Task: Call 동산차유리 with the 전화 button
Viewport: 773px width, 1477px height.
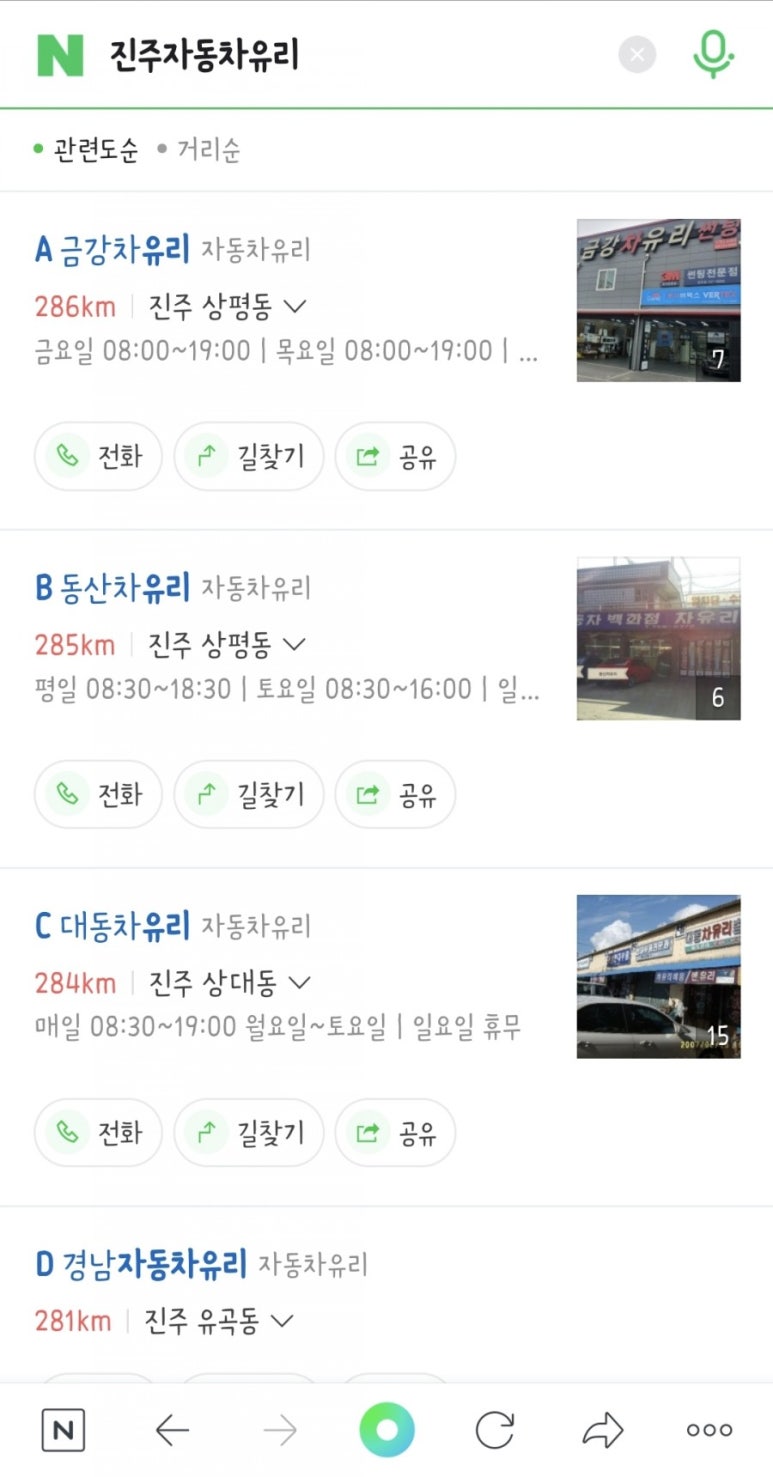Action: click(98, 795)
